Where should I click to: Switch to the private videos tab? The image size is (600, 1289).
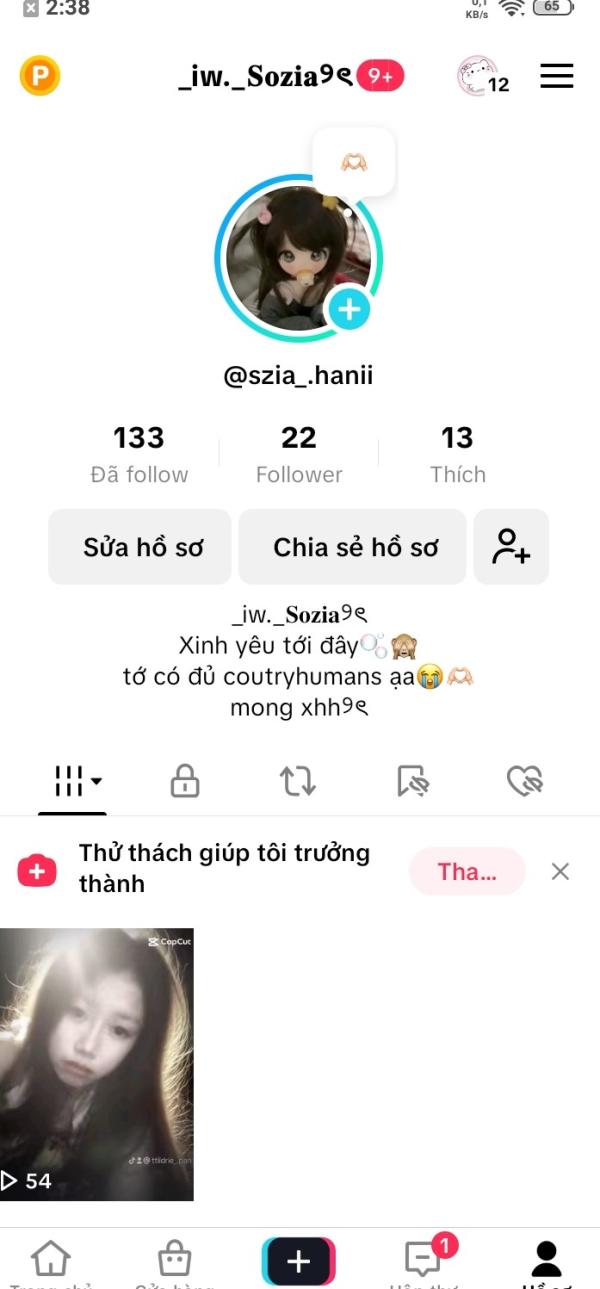coord(185,781)
